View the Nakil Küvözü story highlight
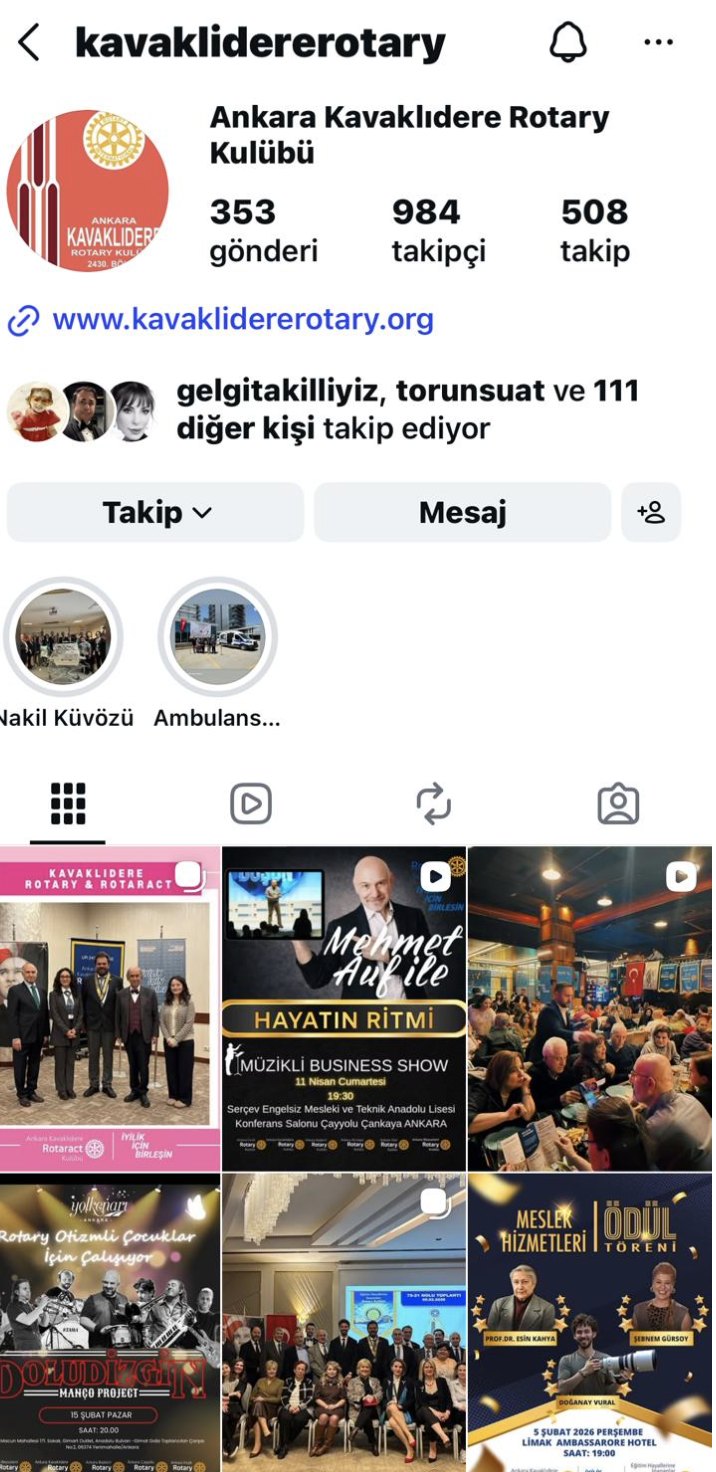The height and width of the screenshot is (1472, 716). point(63,636)
